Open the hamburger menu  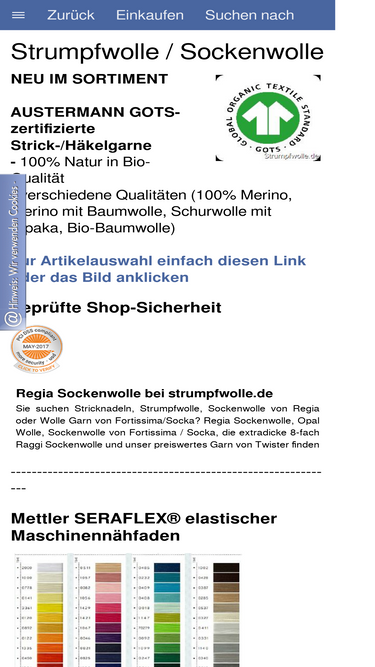[x=18, y=15]
